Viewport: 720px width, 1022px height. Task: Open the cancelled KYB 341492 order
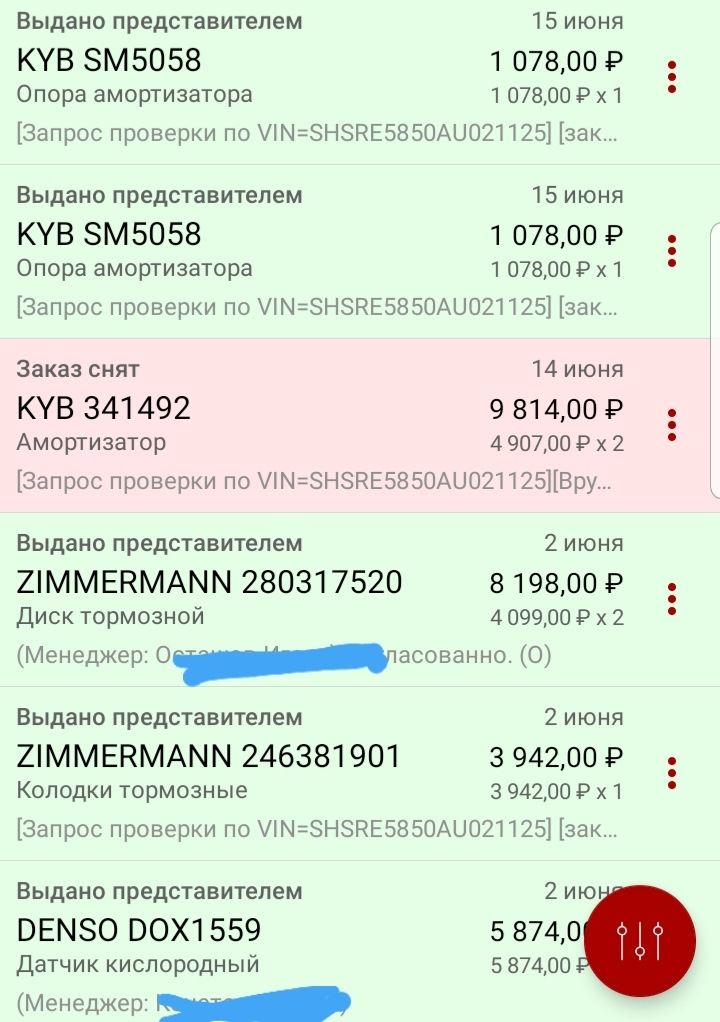pyautogui.click(x=300, y=426)
